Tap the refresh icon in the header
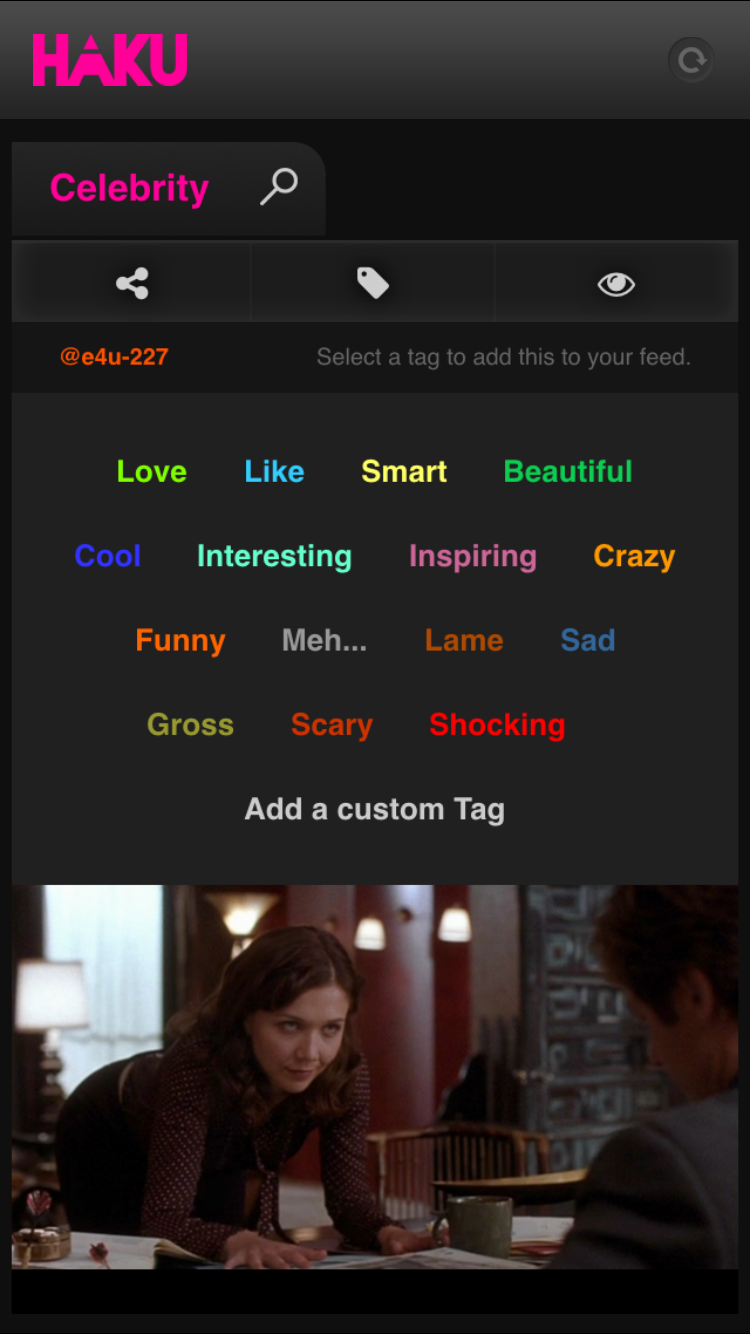 pos(691,60)
